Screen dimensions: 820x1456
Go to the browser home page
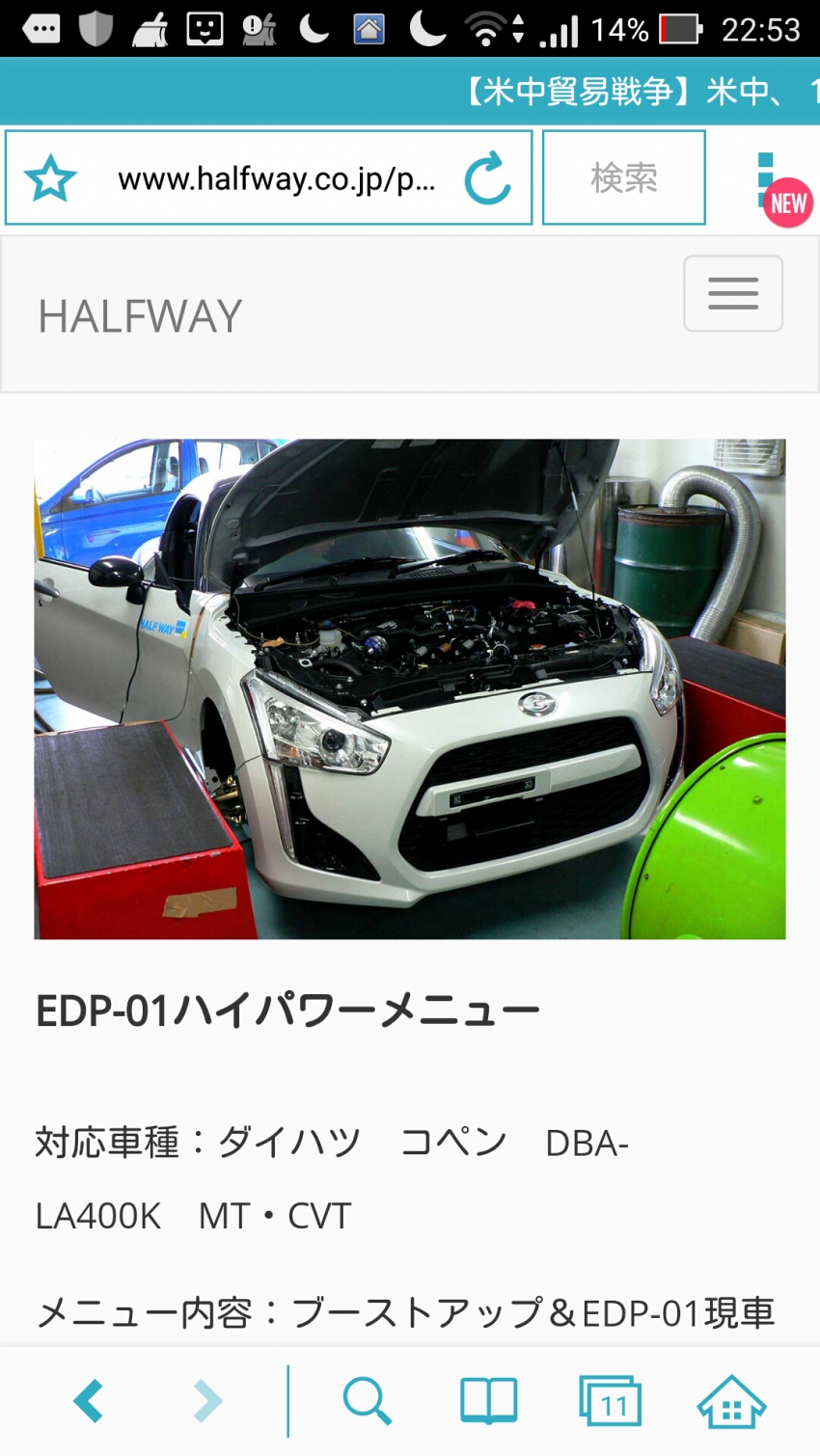(x=731, y=1401)
